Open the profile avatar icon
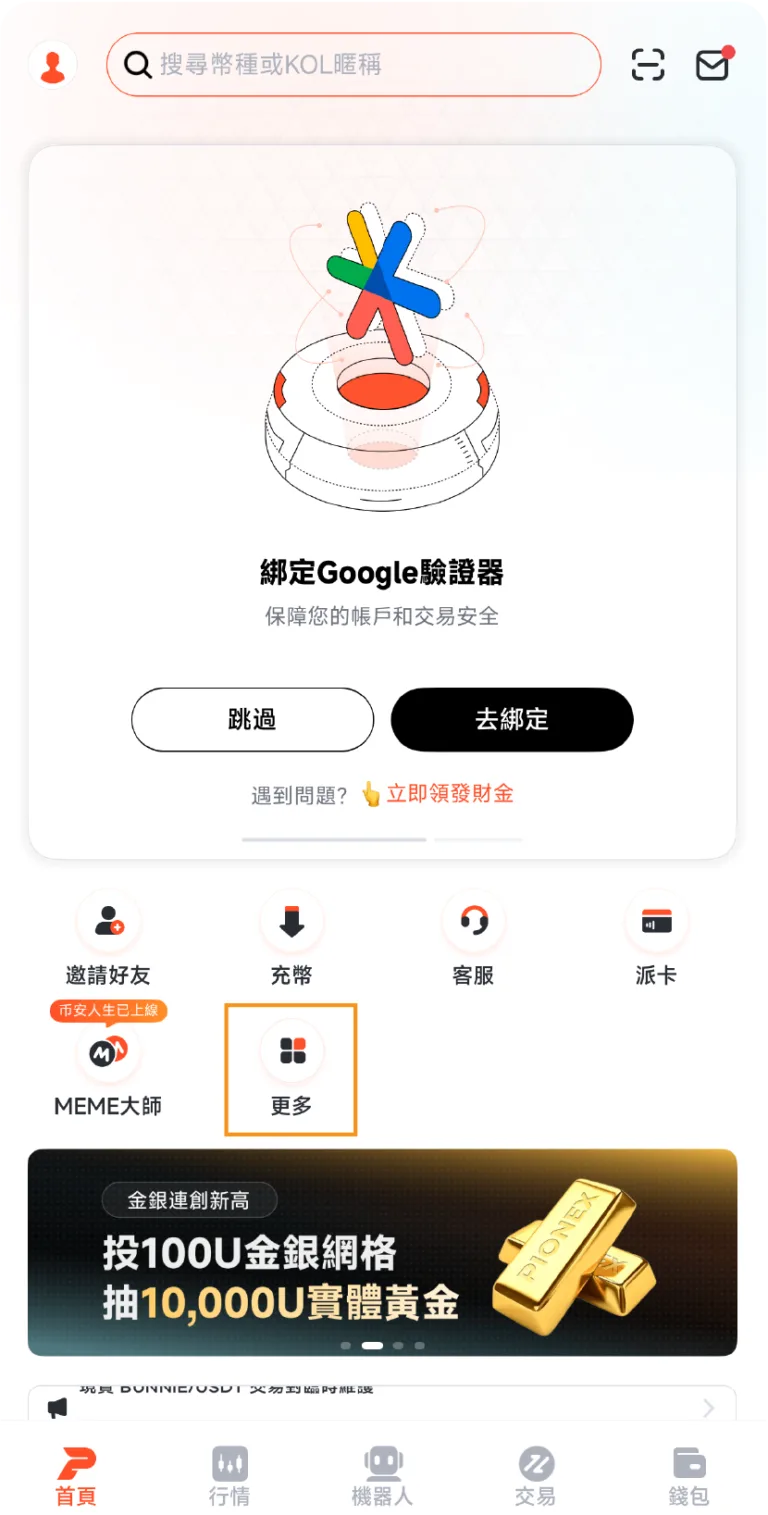 tap(52, 64)
